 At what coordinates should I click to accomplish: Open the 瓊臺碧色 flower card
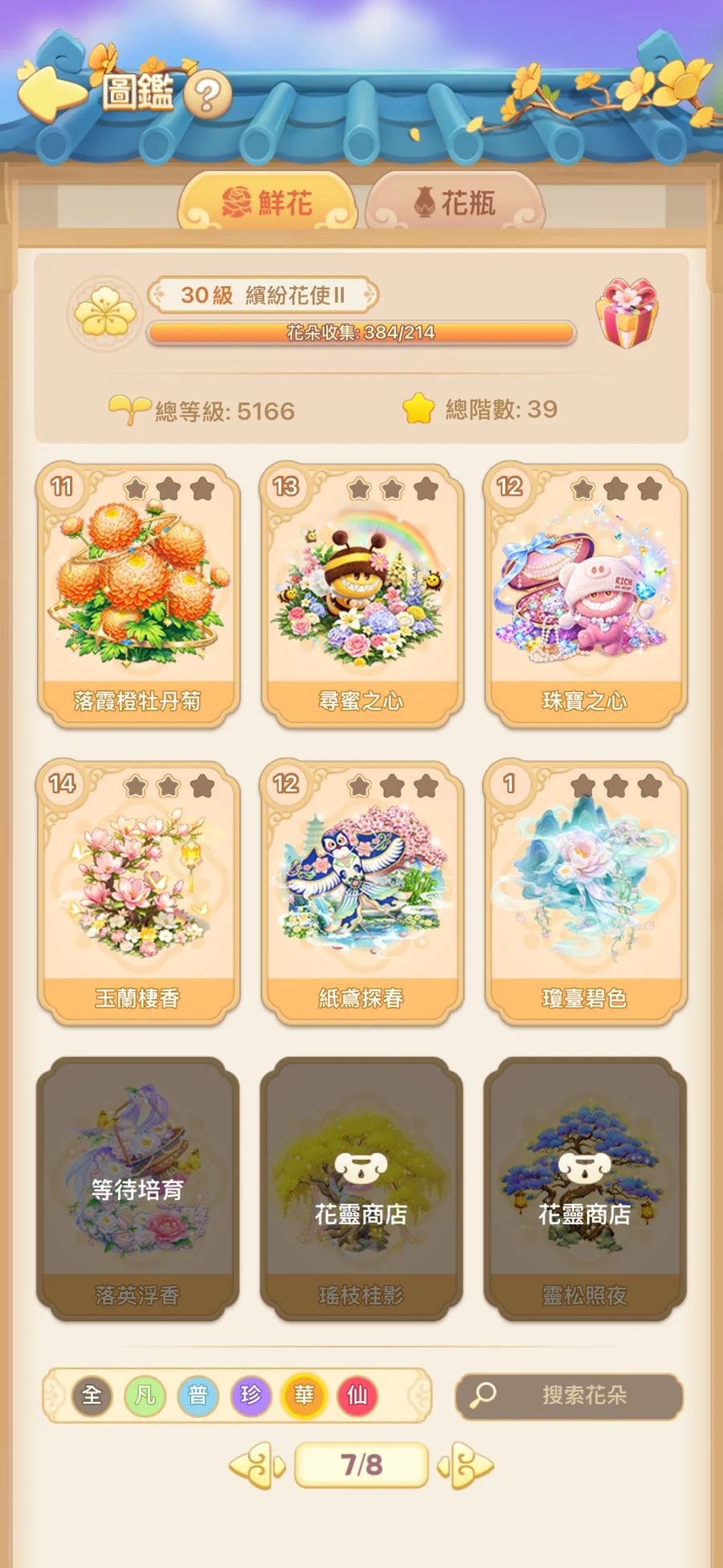coord(585,893)
